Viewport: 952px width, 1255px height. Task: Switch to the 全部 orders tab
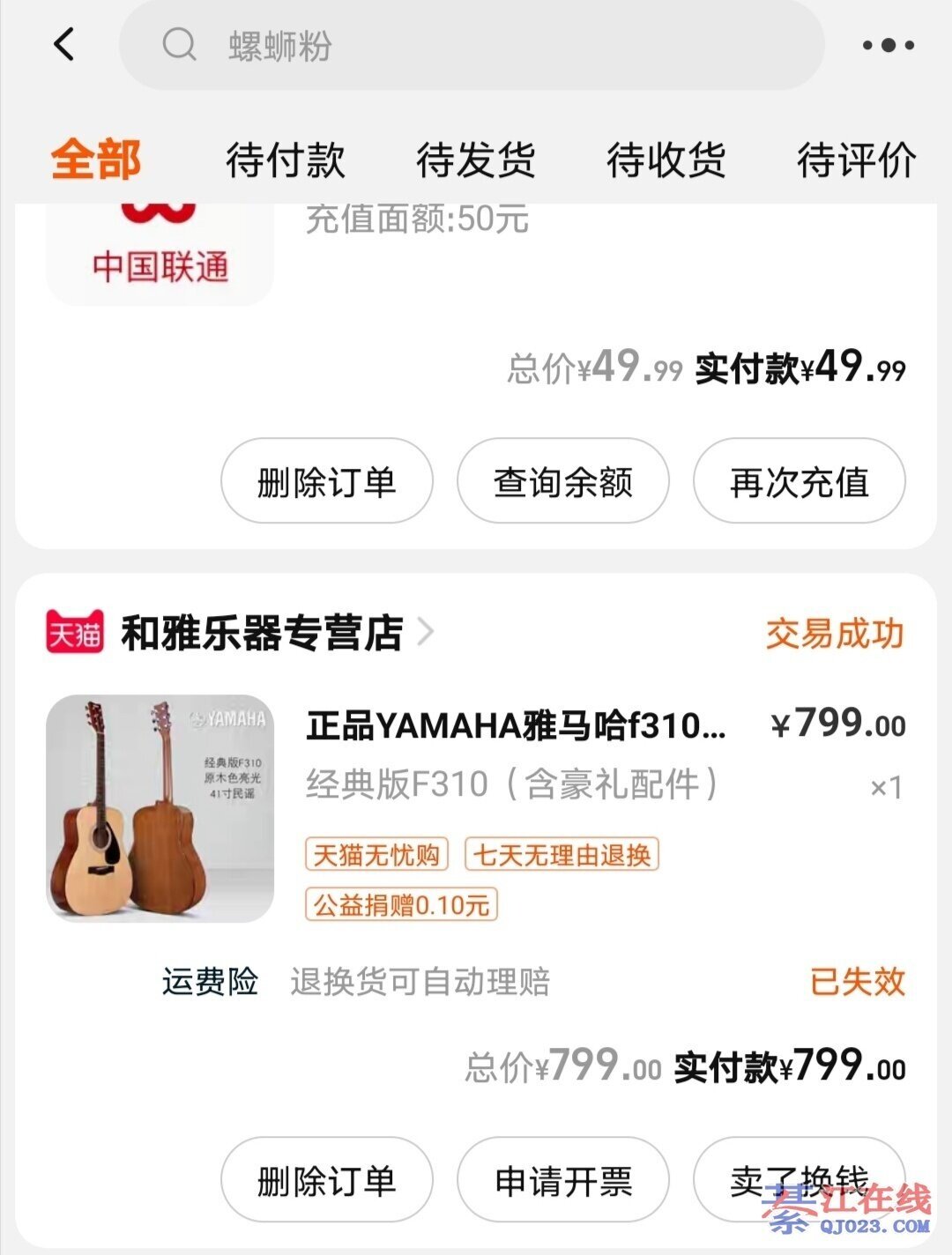coord(95,160)
